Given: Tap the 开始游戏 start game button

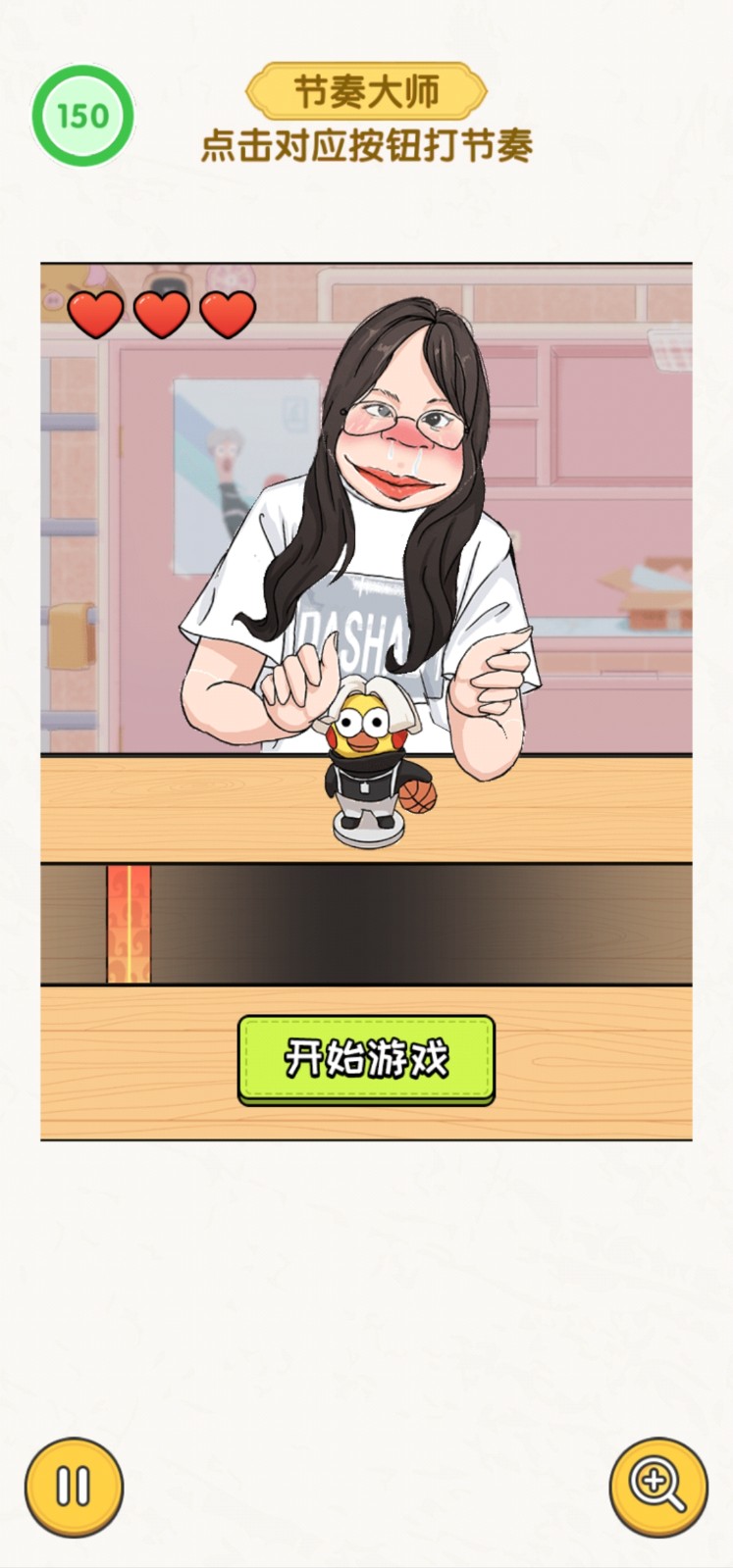Looking at the screenshot, I should 366,1059.
